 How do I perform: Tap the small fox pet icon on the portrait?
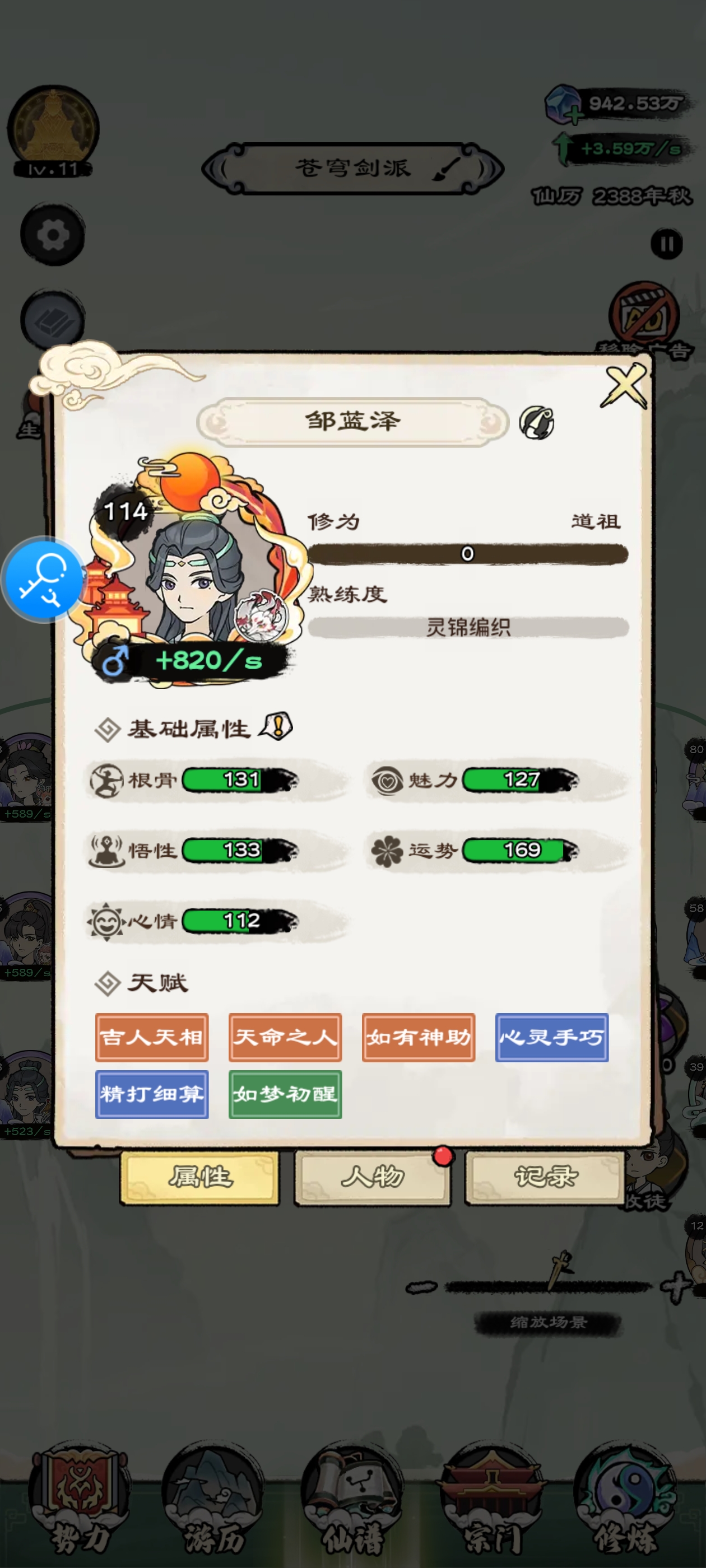tap(261, 615)
